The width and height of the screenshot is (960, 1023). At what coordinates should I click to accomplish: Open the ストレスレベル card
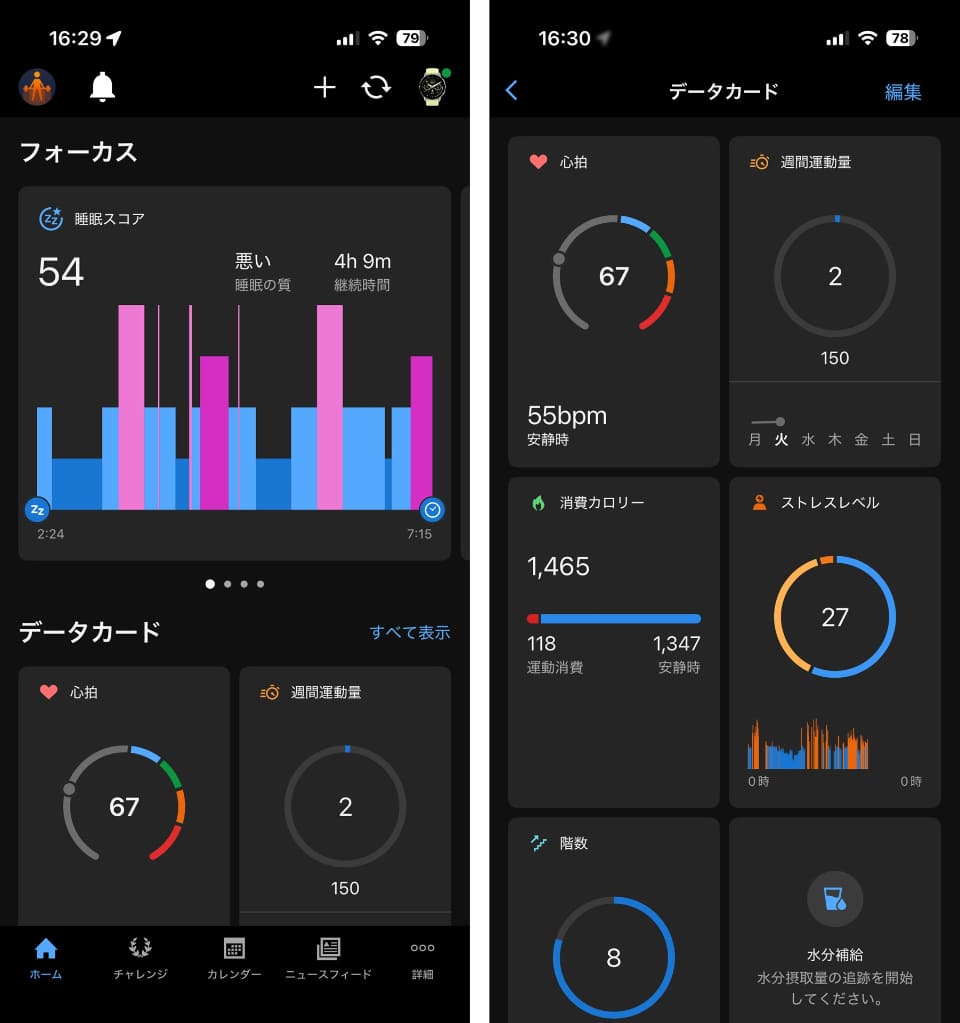835,642
